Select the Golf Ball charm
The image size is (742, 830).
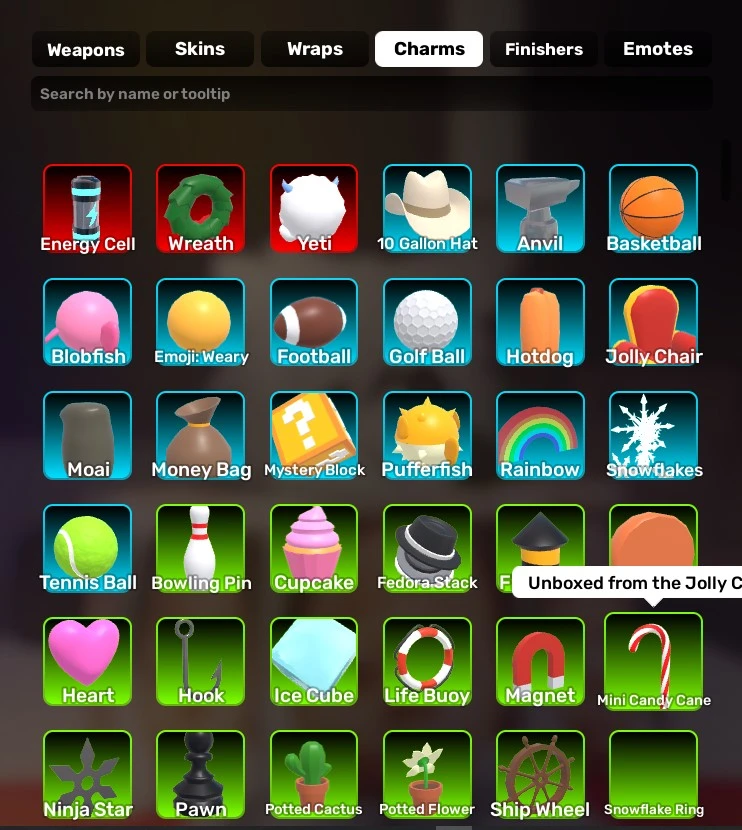427,322
